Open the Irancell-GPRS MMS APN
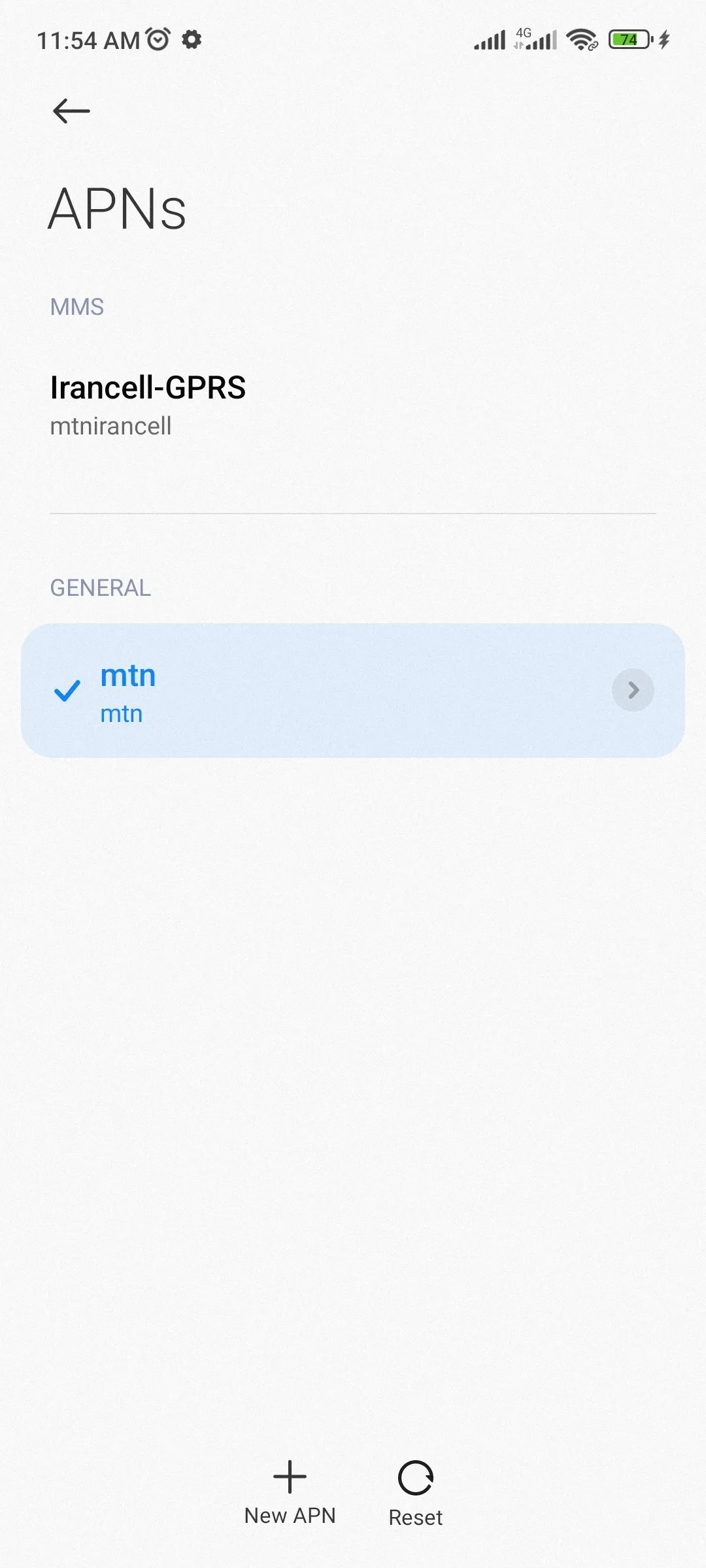Image resolution: width=706 pixels, height=1568 pixels. tap(148, 405)
